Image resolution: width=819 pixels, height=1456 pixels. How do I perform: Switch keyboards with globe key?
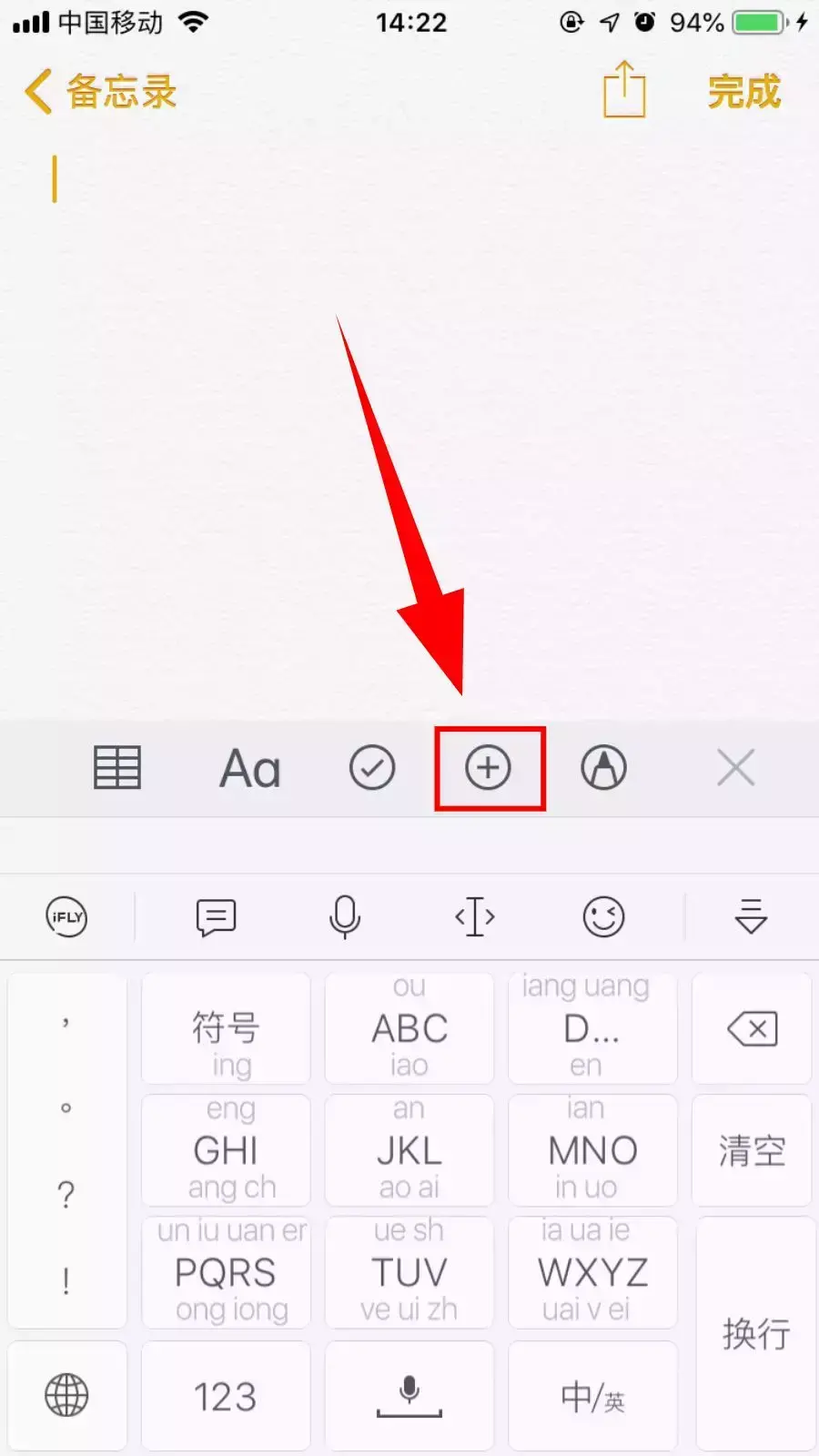pos(66,1396)
